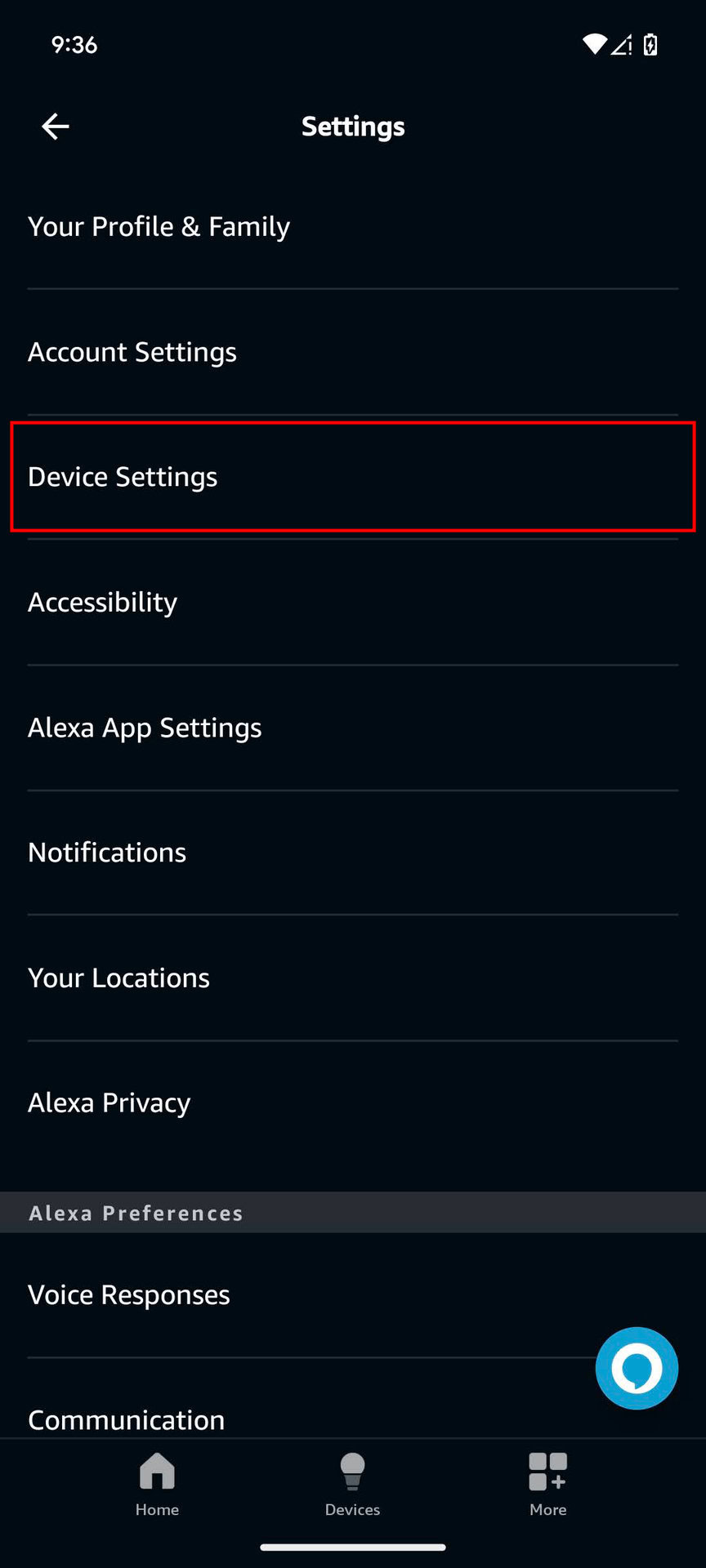Viewport: 706px width, 1568px height.
Task: Tap the blue Alexa voice button
Action: (x=637, y=1368)
